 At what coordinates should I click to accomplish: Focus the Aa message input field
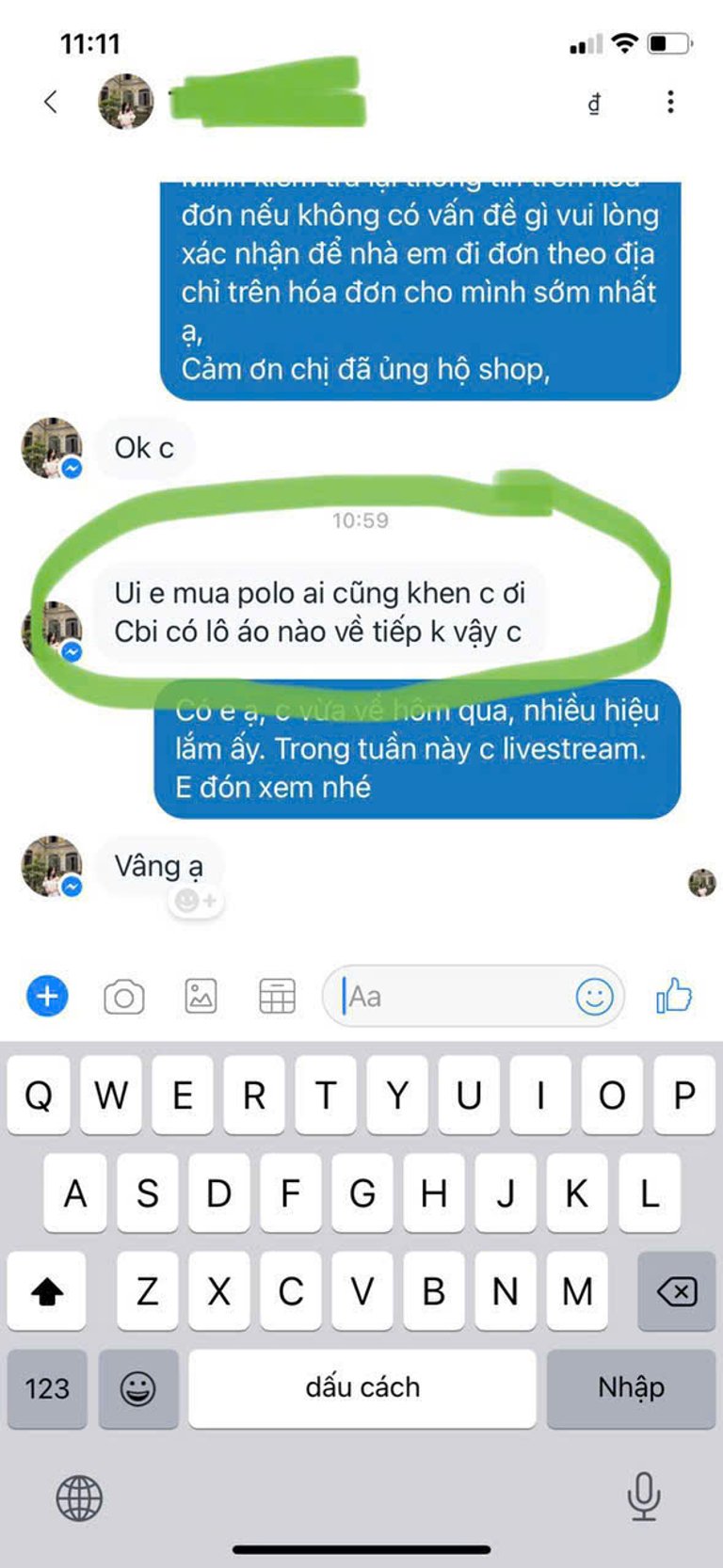(452, 996)
